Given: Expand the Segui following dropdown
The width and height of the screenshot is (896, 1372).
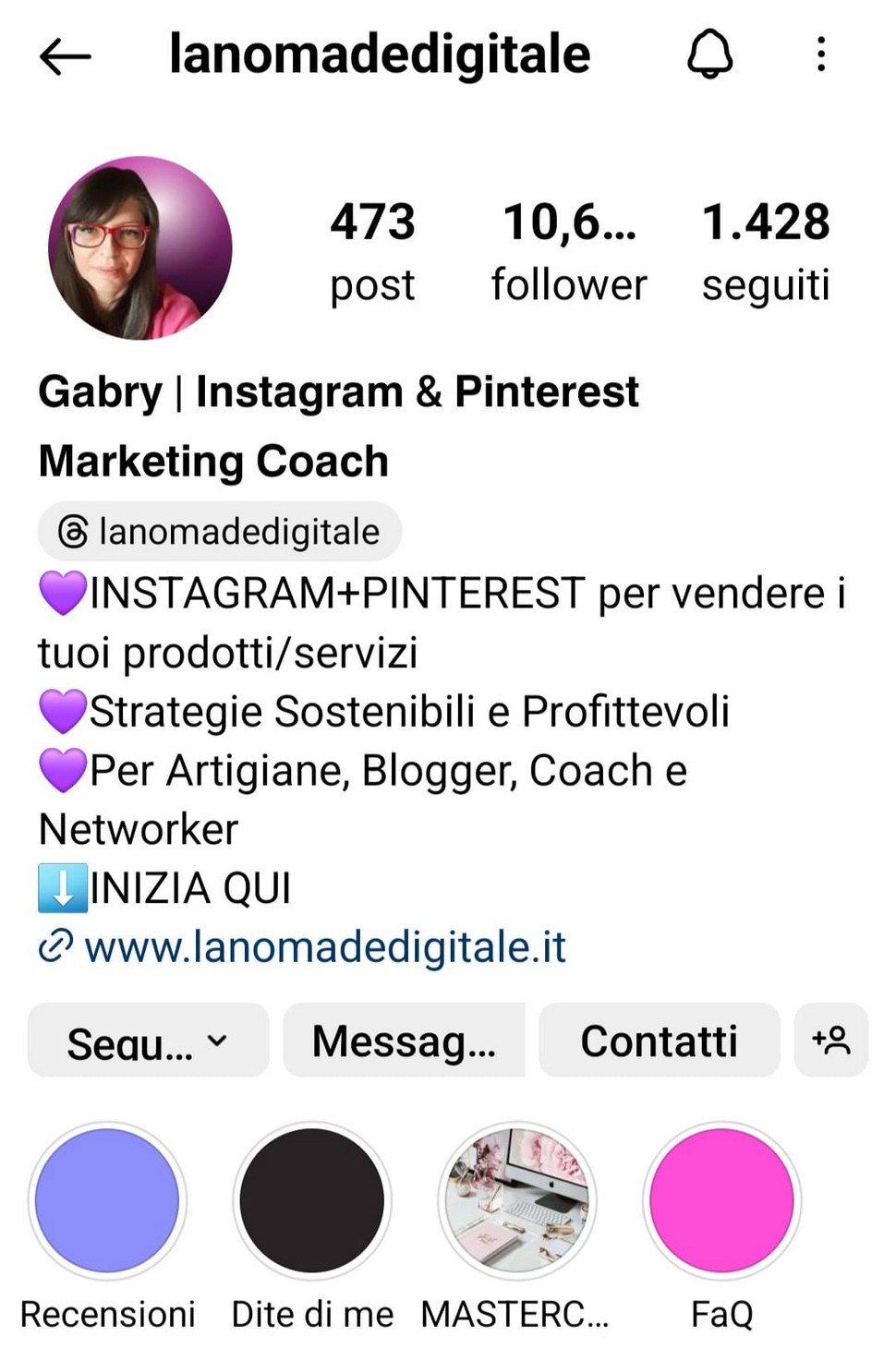Looking at the screenshot, I should [x=148, y=1041].
